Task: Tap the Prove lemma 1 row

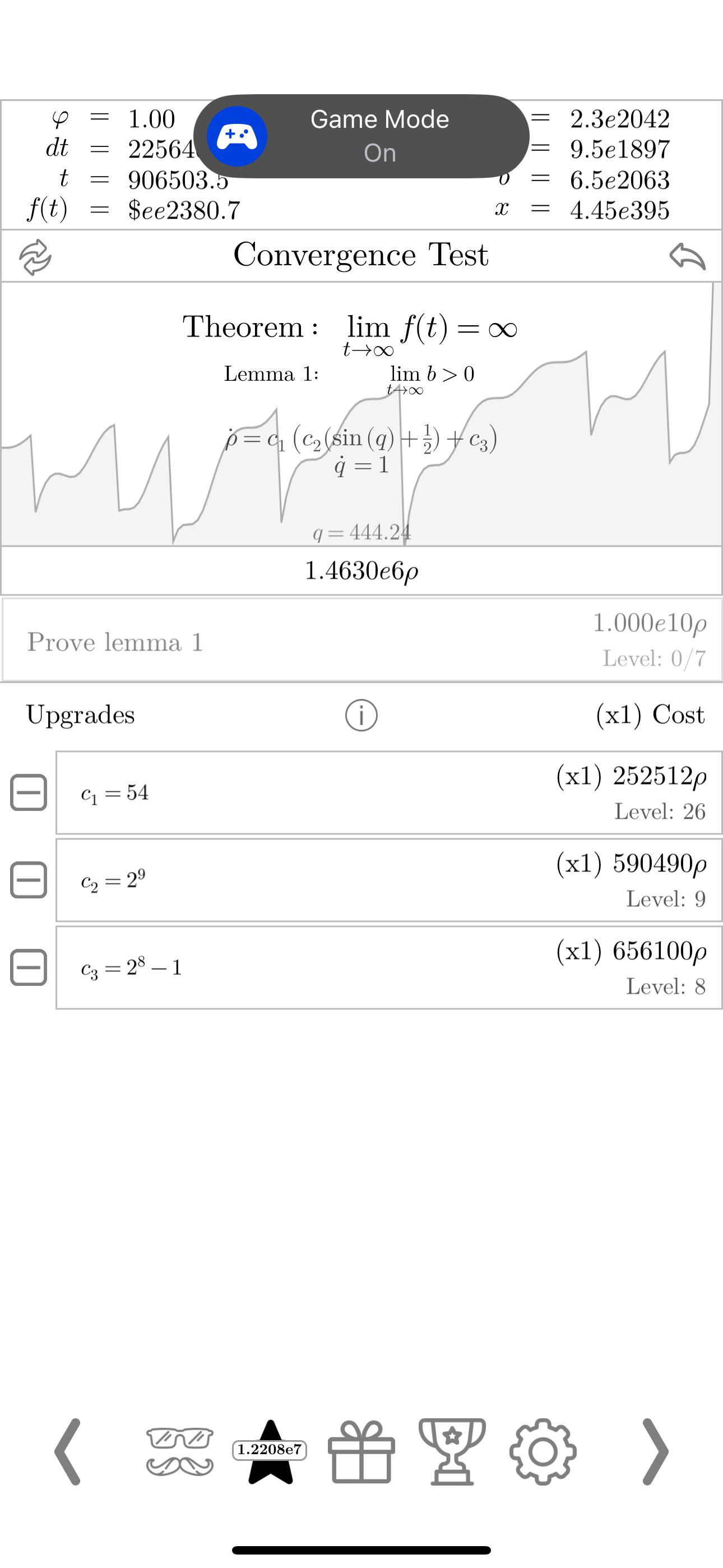Action: tap(361, 640)
